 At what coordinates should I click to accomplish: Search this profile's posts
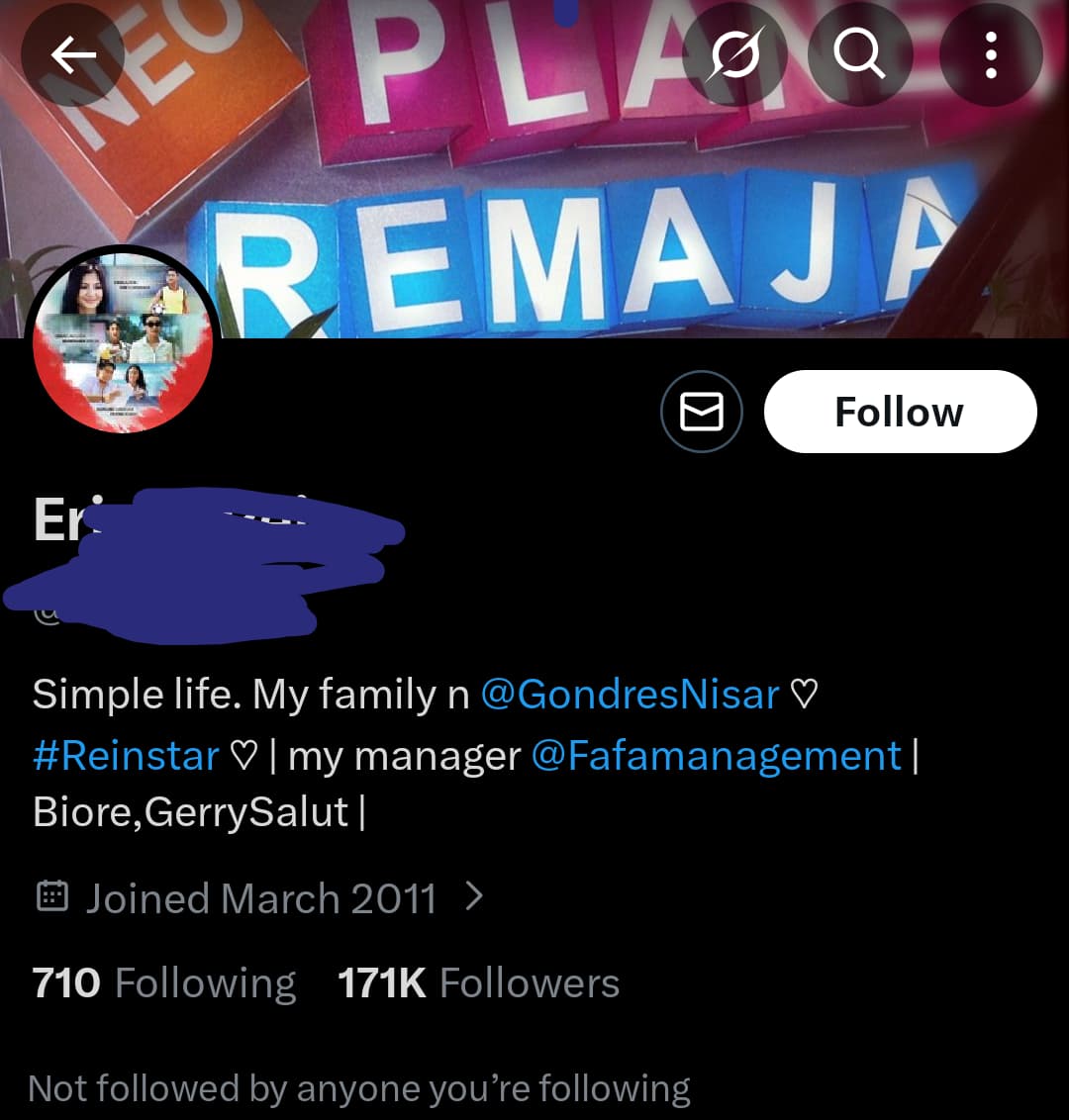(x=859, y=56)
